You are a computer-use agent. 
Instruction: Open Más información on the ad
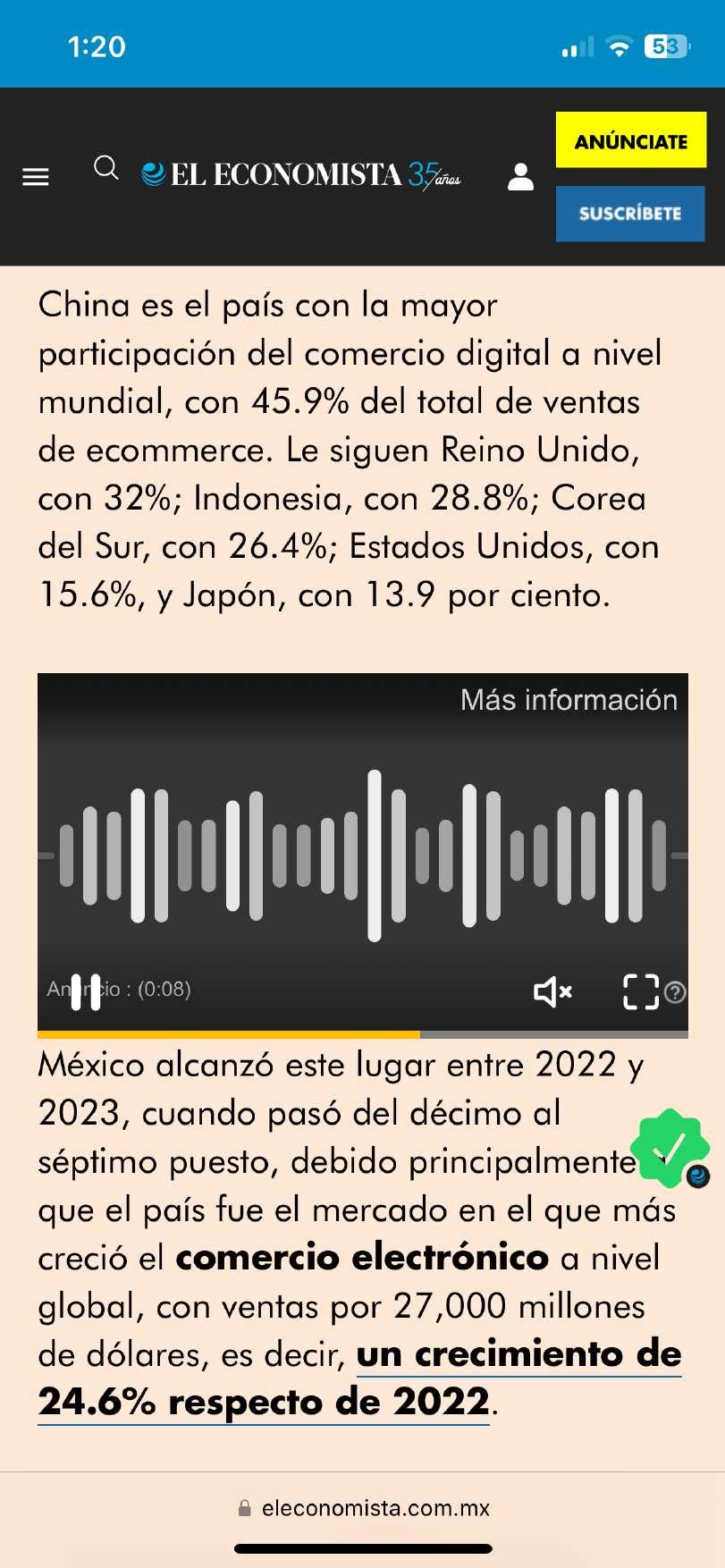click(x=569, y=699)
